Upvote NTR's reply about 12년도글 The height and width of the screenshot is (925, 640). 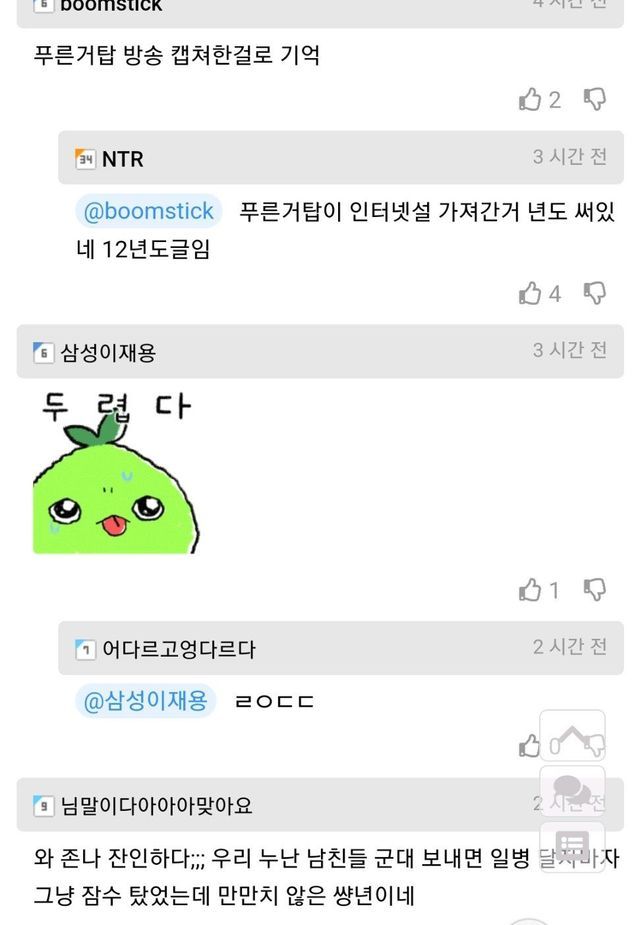[x=530, y=293]
